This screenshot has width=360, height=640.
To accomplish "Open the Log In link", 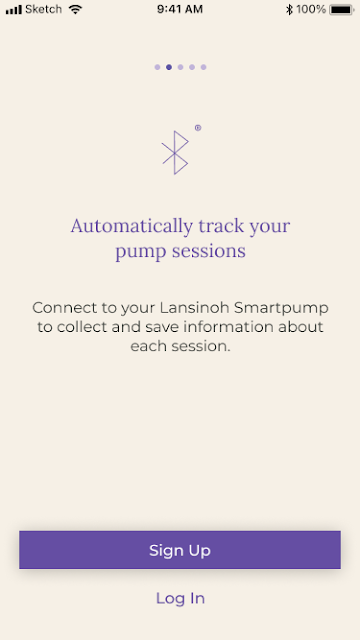I will [x=180, y=598].
